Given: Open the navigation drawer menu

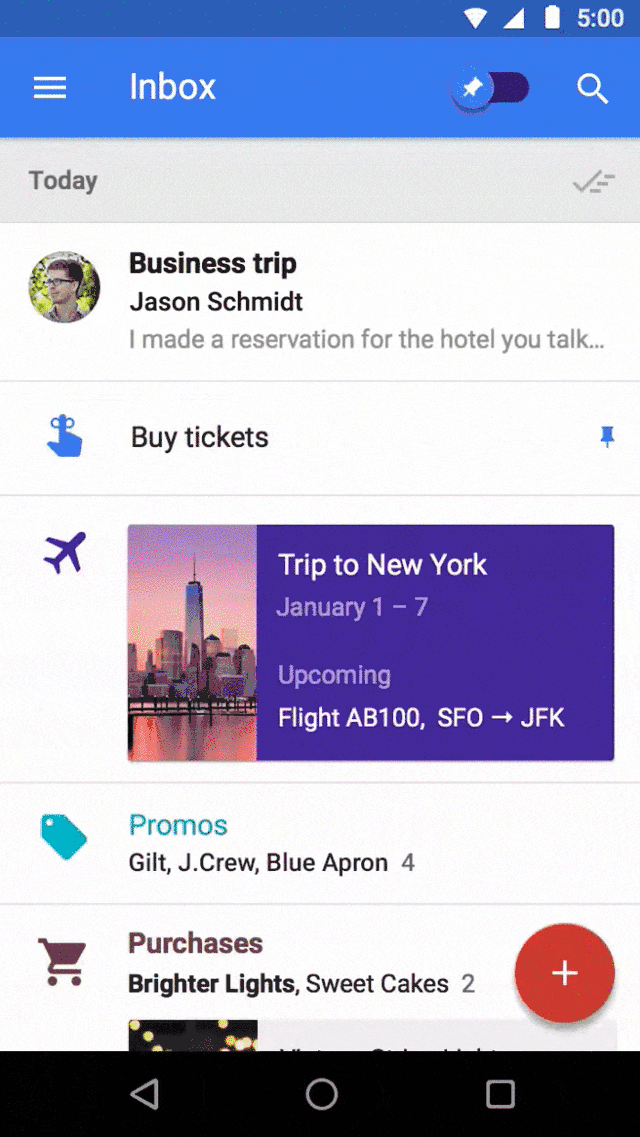Looking at the screenshot, I should click(50, 88).
